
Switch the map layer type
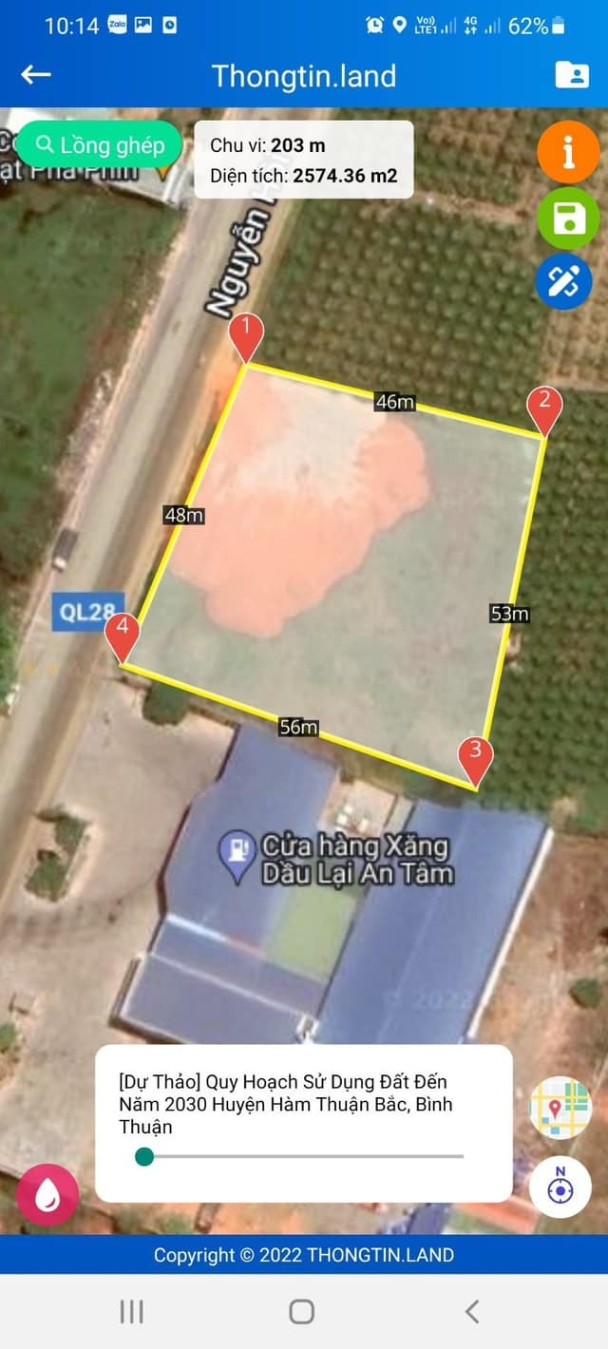click(x=560, y=1108)
